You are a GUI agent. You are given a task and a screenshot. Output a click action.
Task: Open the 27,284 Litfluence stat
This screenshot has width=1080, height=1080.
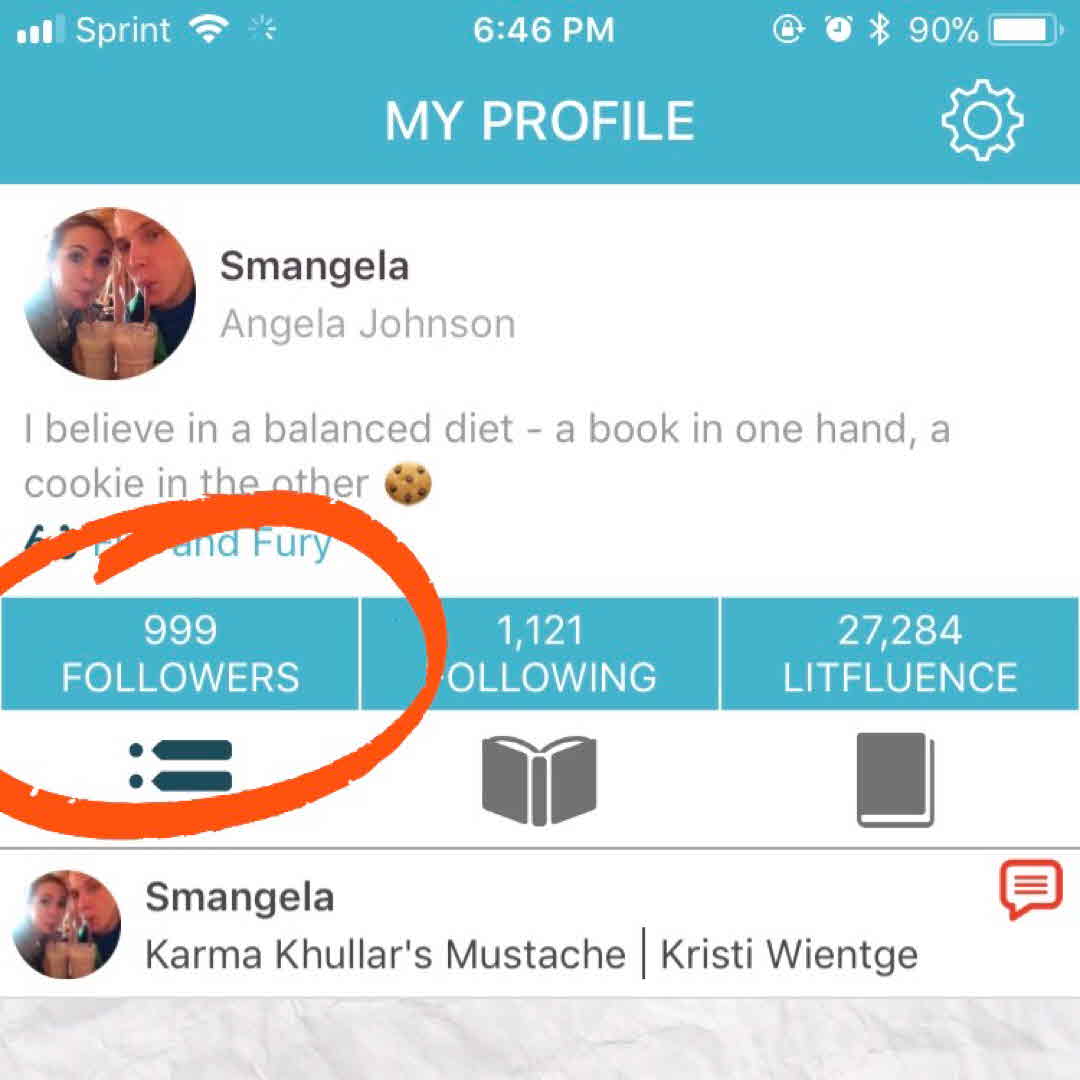(900, 654)
